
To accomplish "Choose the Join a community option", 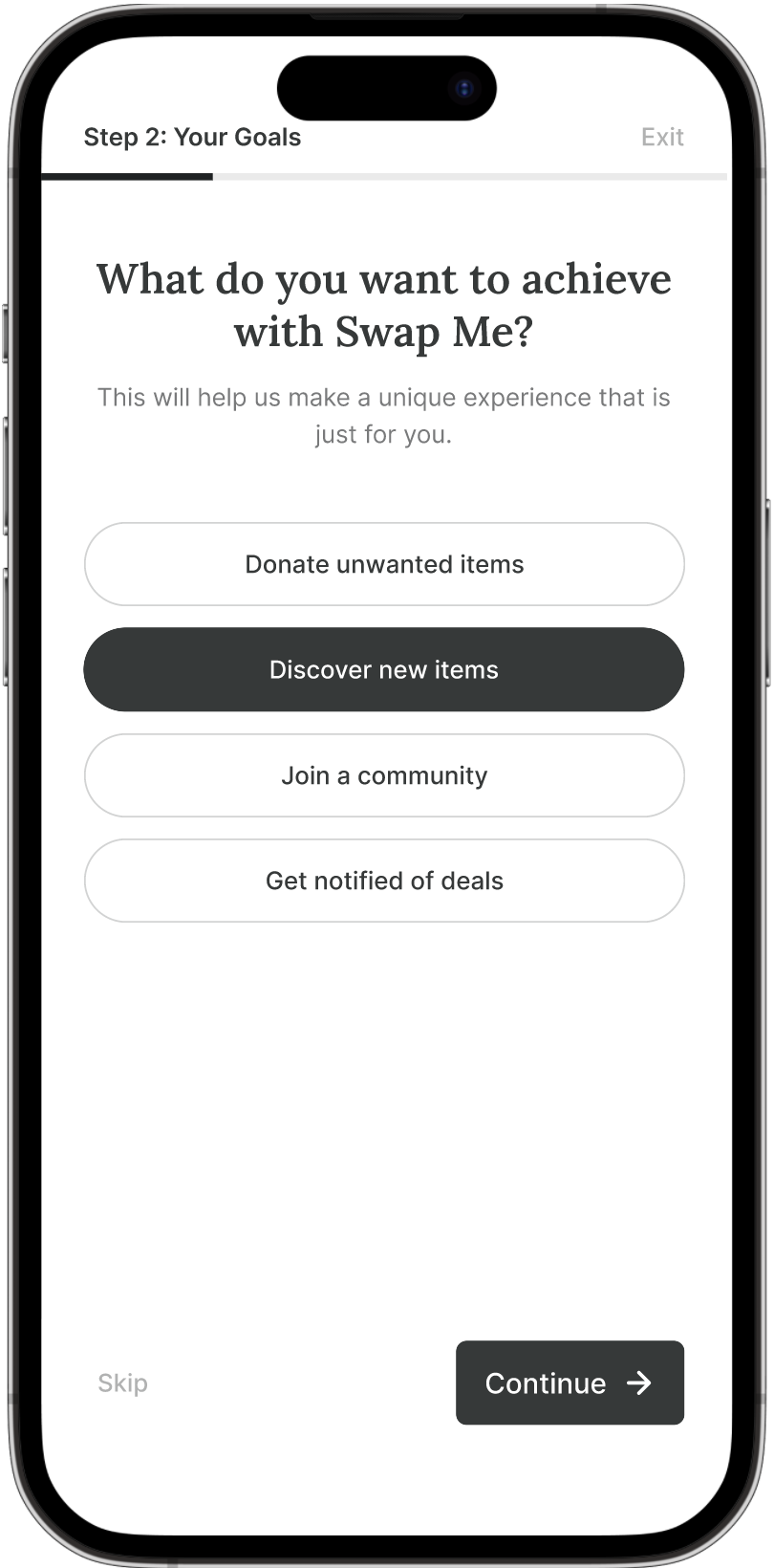I will tap(384, 775).
